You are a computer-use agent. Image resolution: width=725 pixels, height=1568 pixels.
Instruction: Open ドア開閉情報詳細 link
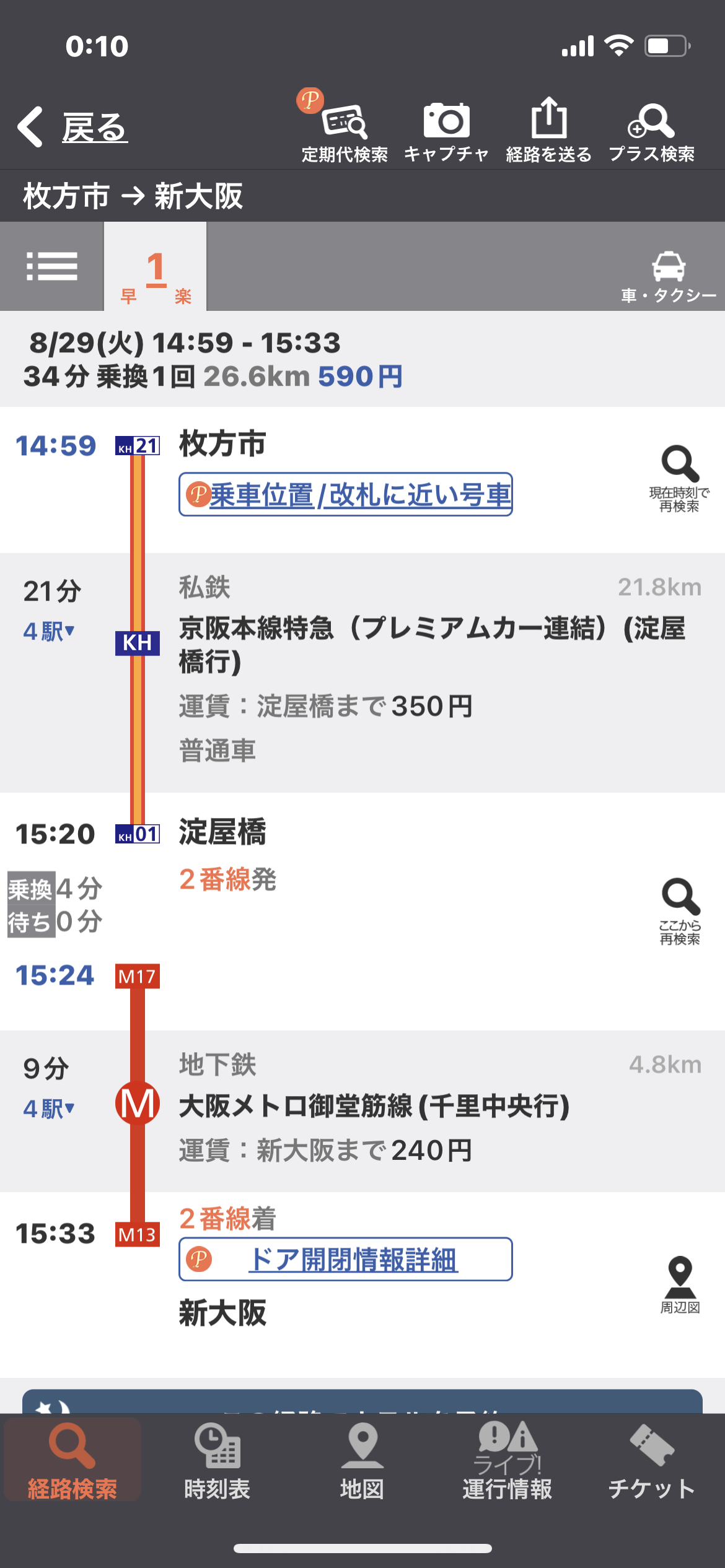(346, 1259)
